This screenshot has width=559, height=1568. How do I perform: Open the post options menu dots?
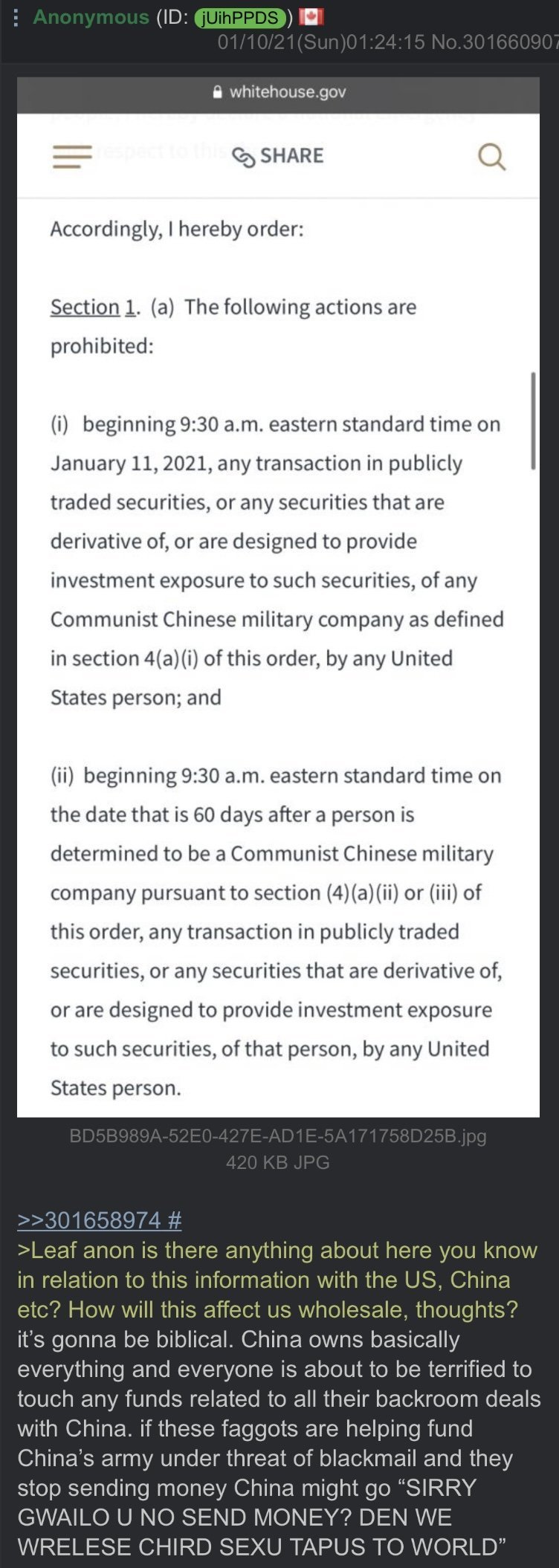16,18
